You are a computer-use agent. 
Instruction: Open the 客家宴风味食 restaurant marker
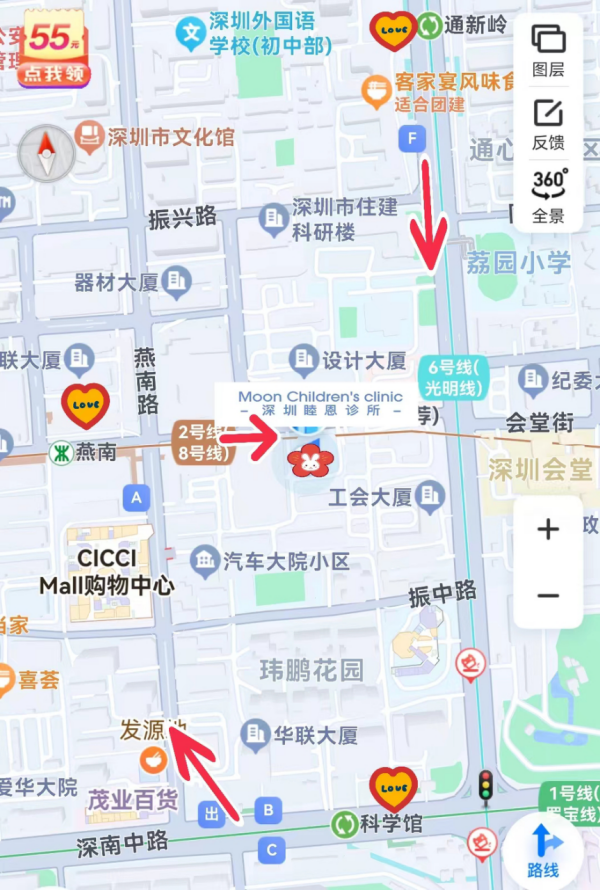pyautogui.click(x=376, y=90)
